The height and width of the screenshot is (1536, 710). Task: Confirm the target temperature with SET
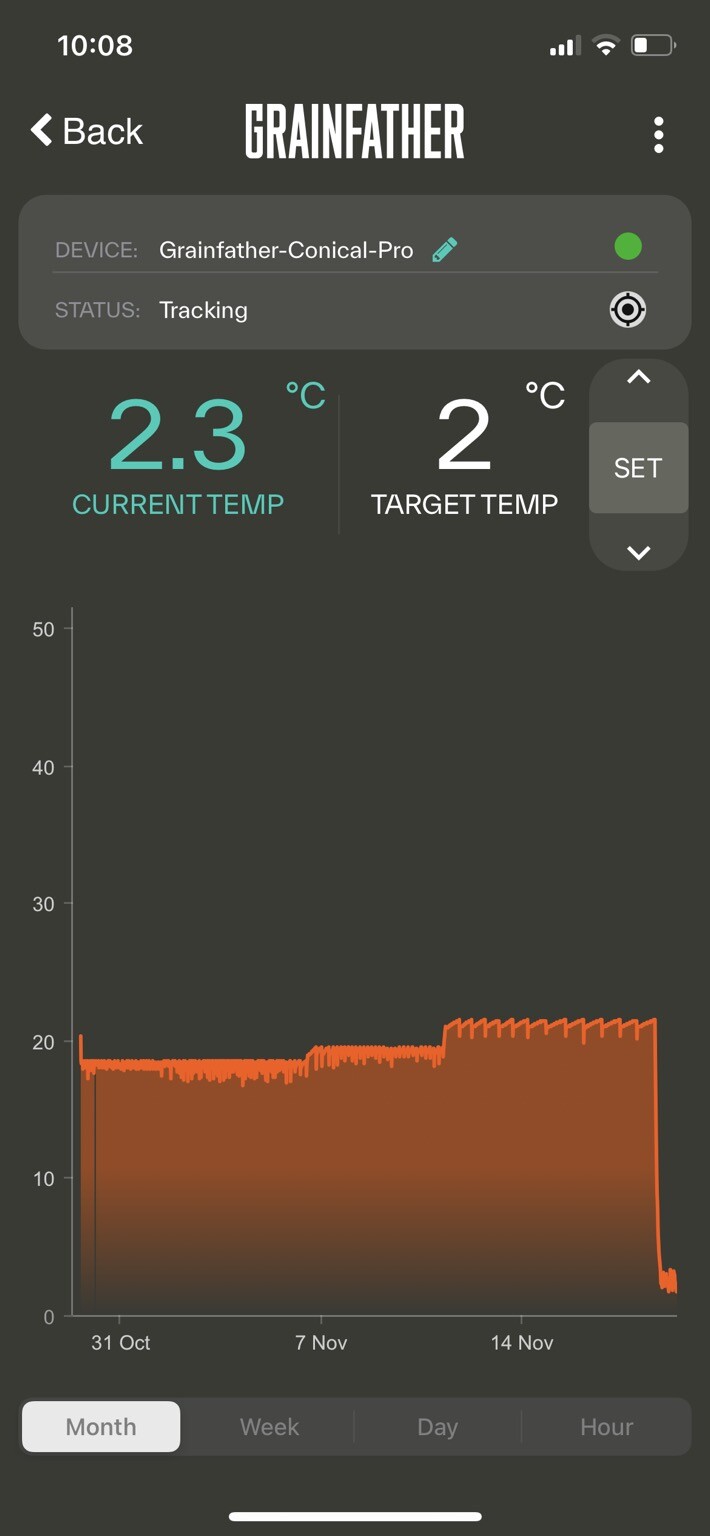coord(638,468)
